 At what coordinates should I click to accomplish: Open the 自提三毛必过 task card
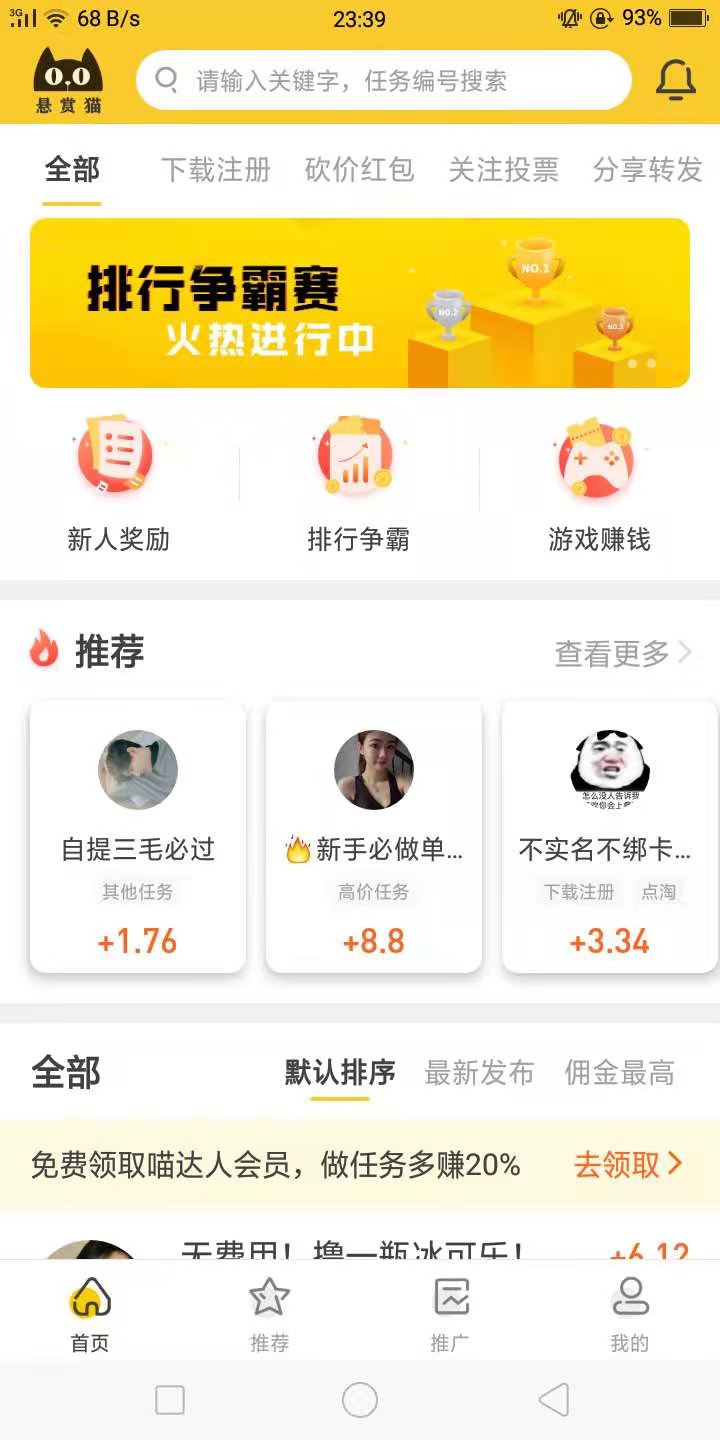click(138, 836)
